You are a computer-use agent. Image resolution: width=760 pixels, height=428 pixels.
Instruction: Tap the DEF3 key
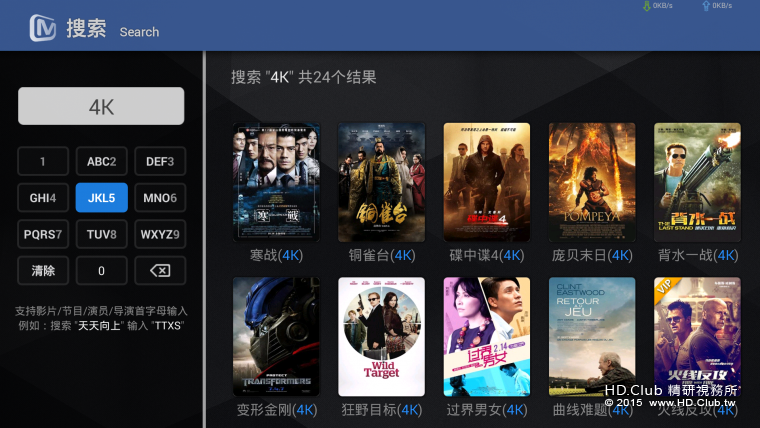coord(159,161)
